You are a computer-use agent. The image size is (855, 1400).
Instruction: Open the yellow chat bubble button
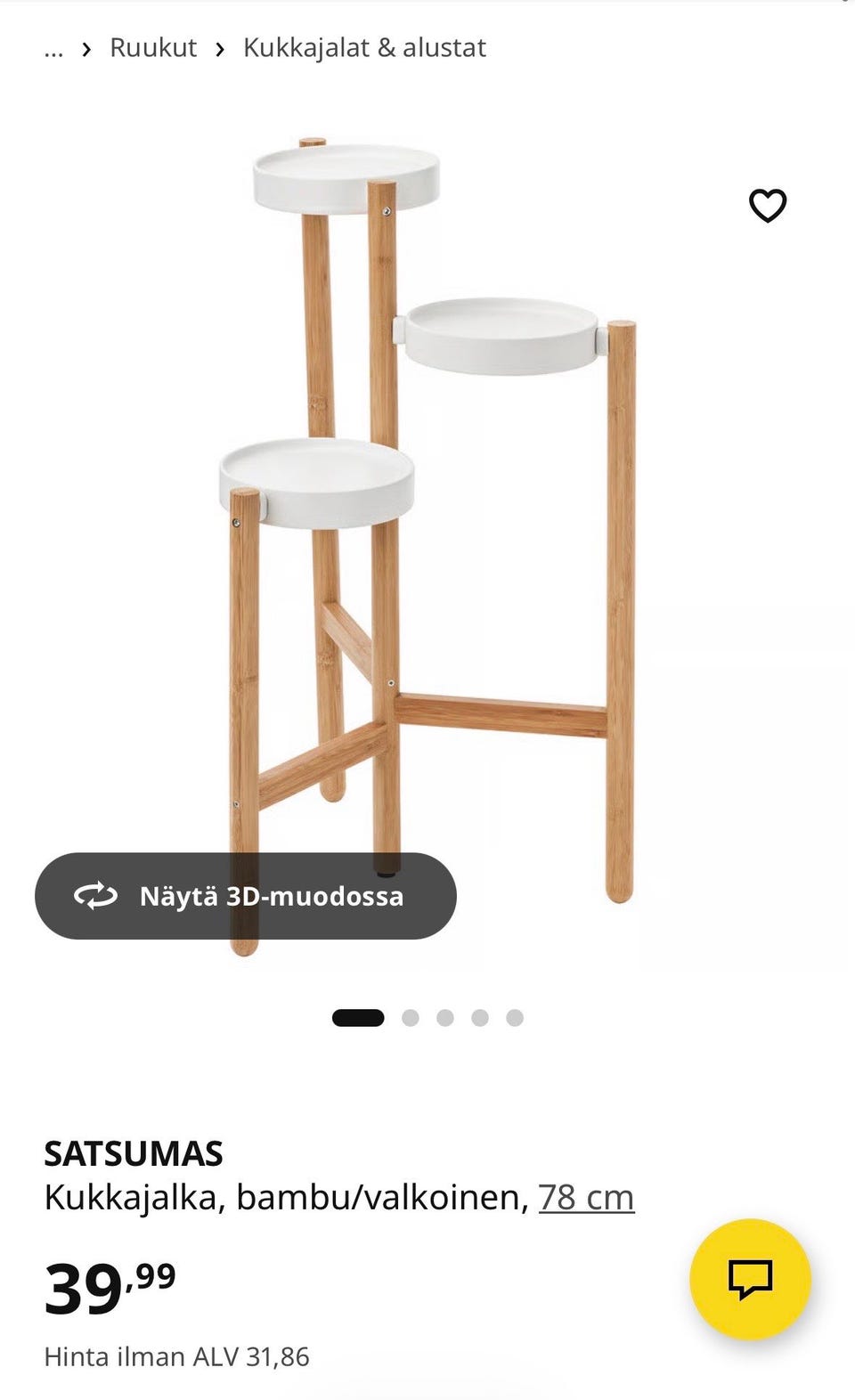(x=750, y=1279)
